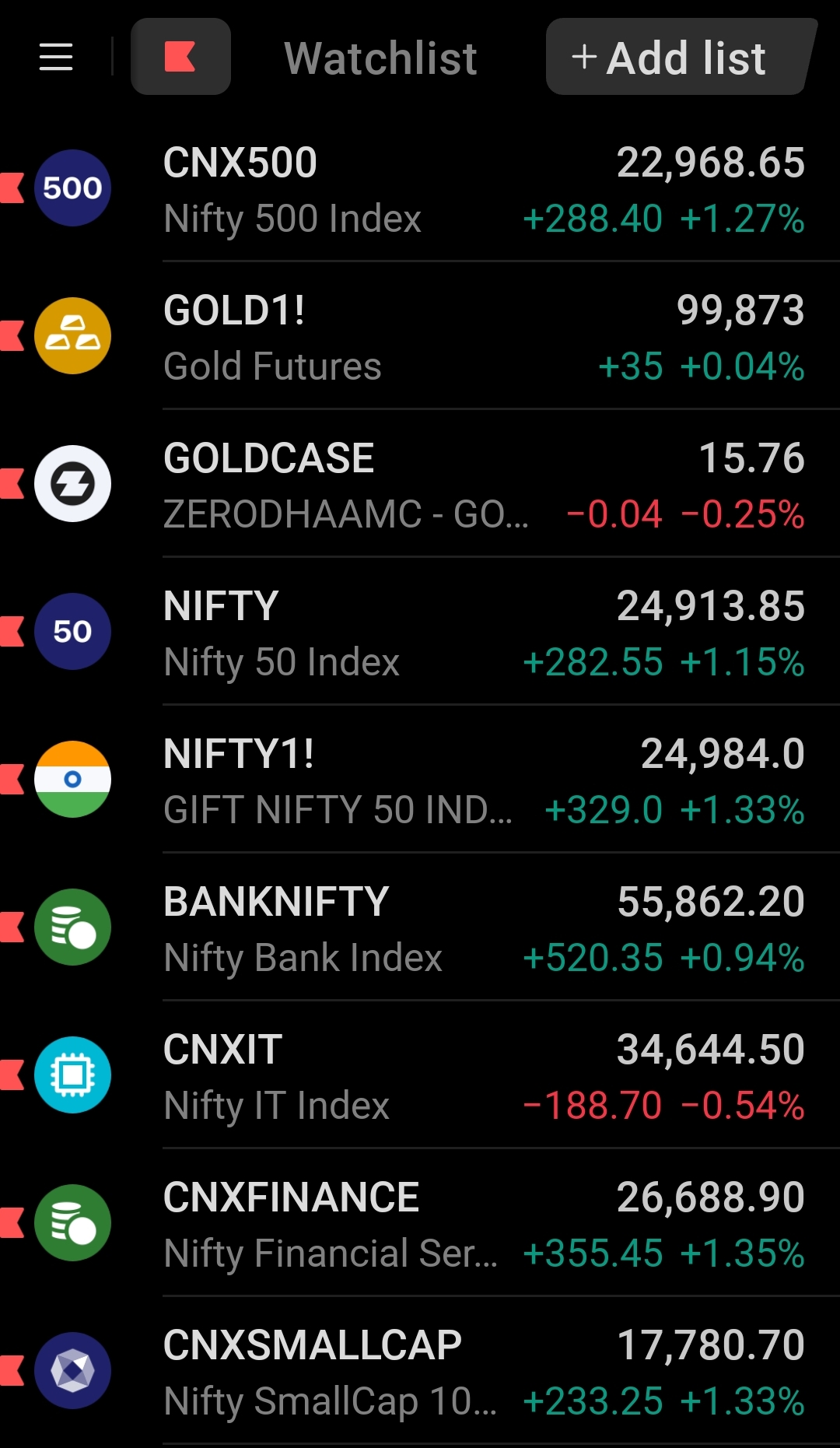
Task: Switch to the Watchlist tab
Action: 380,58
